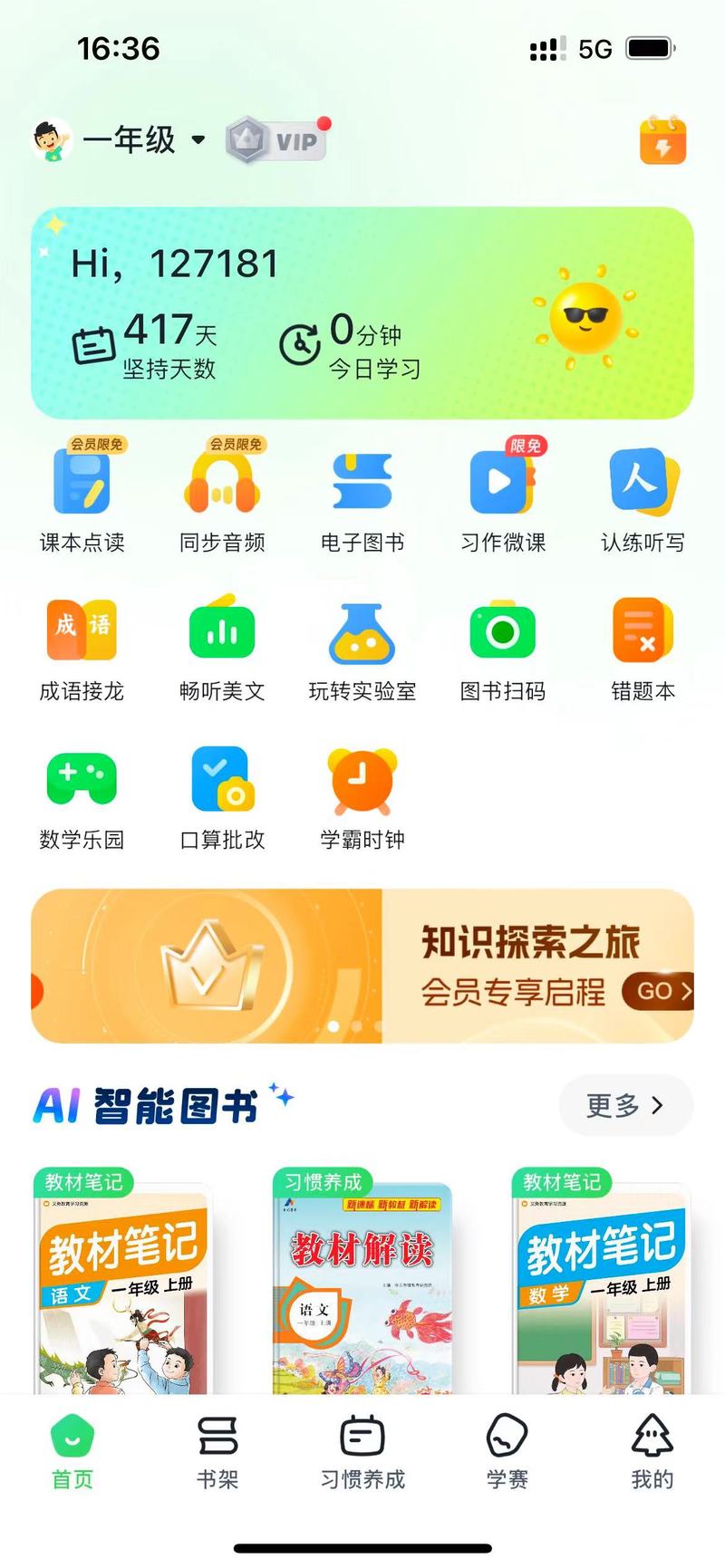Image resolution: width=725 pixels, height=1568 pixels.
Task: Open 电子图书
Action: click(x=362, y=502)
